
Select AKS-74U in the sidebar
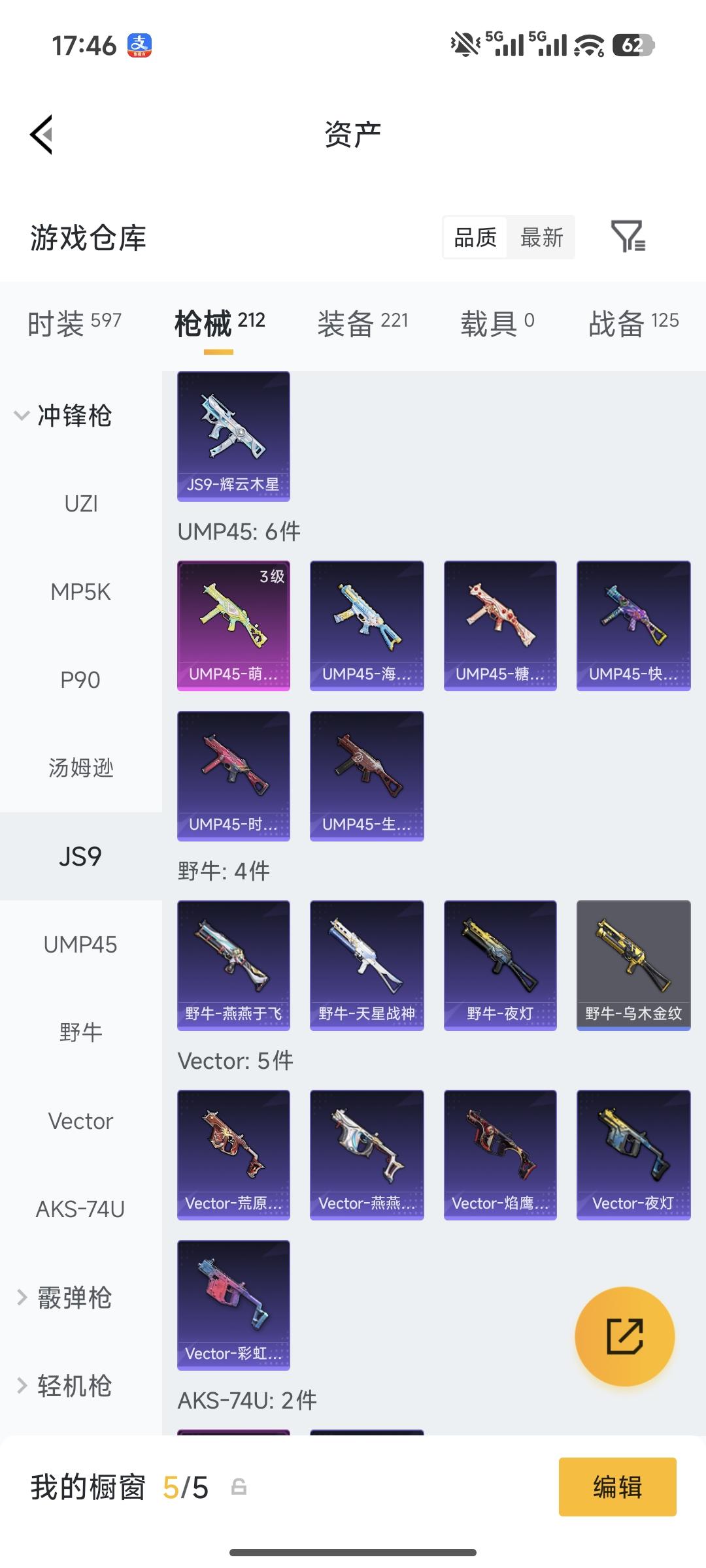pos(81,1209)
